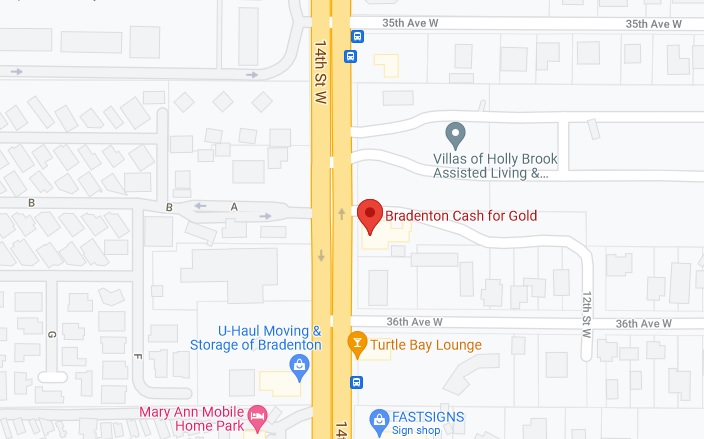Tap the red Bradenton Cash for Gold pin
This screenshot has height=439, width=704.
pyautogui.click(x=371, y=215)
